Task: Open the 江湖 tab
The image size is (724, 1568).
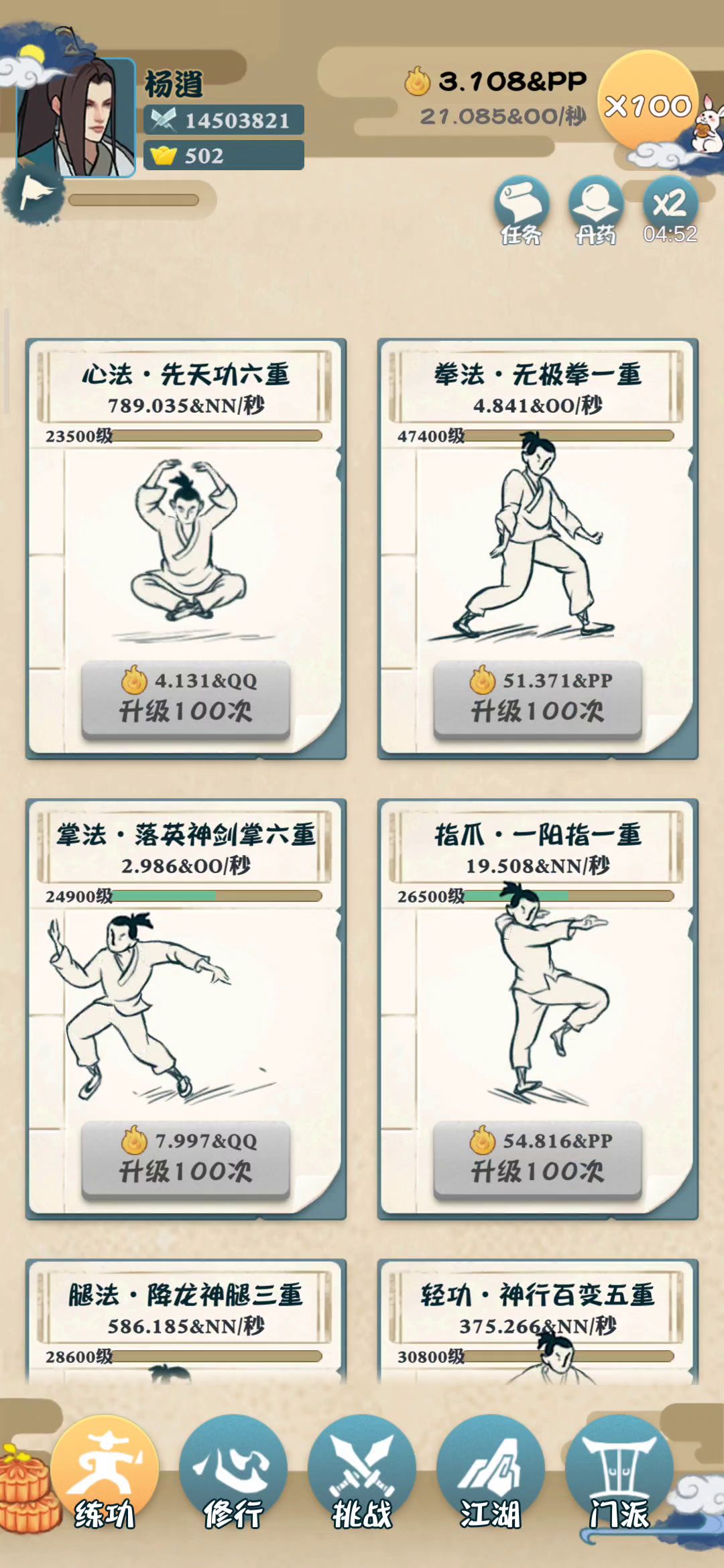Action: pos(490,1474)
